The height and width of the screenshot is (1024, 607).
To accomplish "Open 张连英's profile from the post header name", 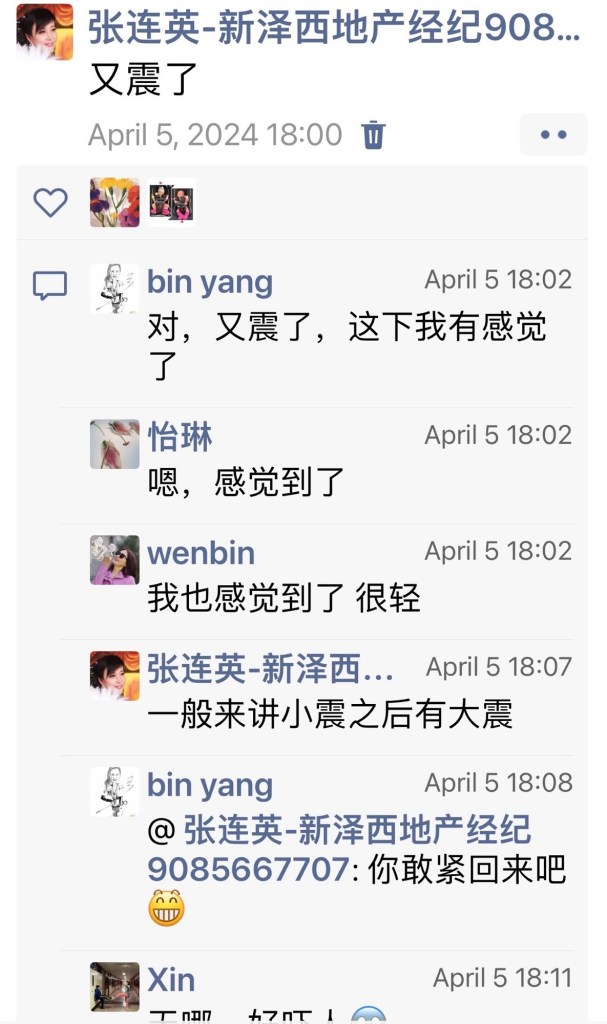I will [333, 29].
